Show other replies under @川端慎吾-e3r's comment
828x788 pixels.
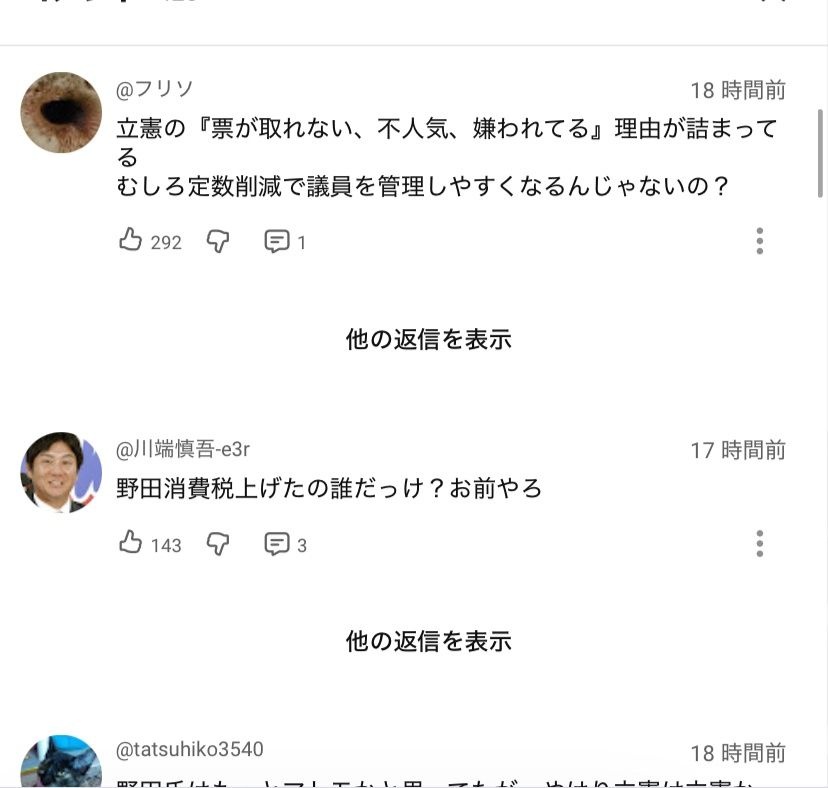(428, 641)
